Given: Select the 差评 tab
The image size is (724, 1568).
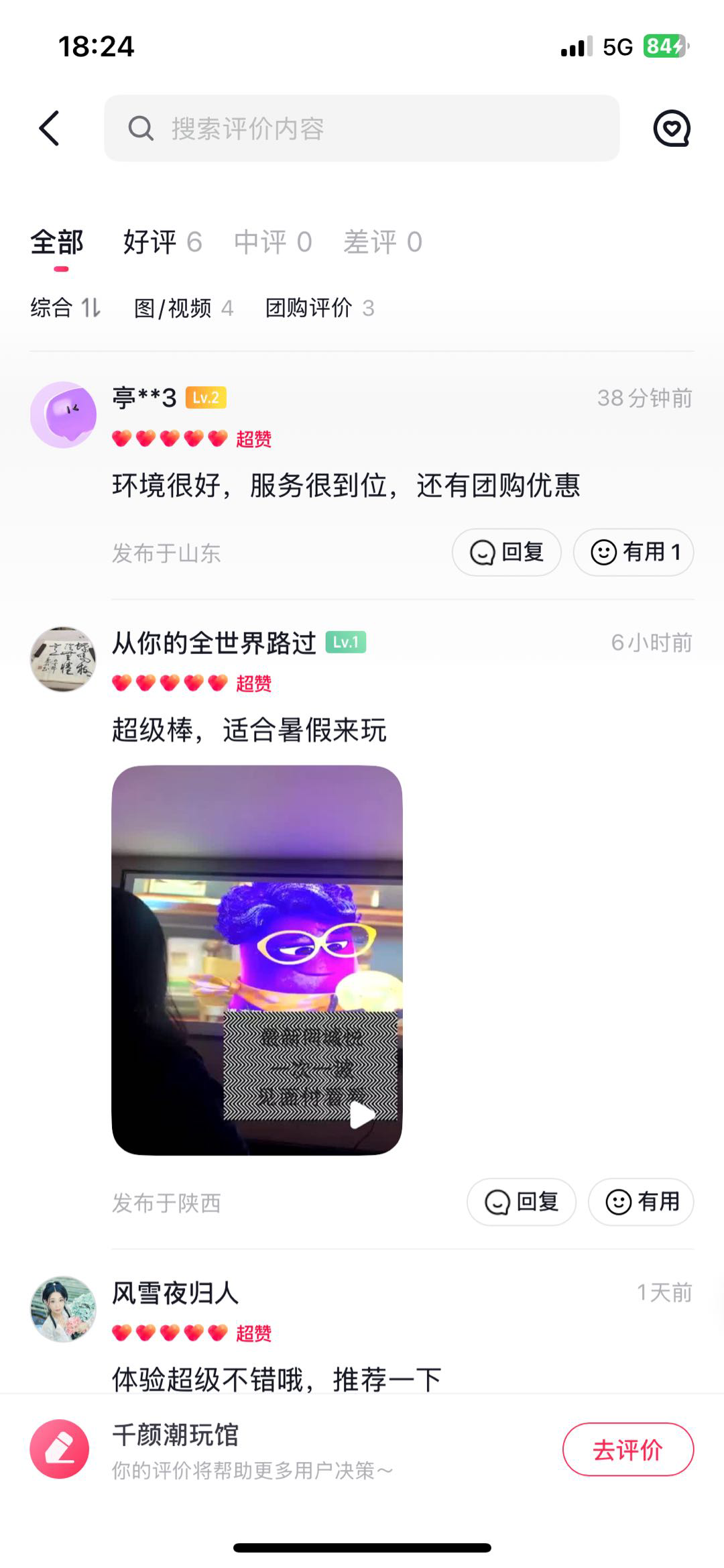Looking at the screenshot, I should tap(383, 242).
